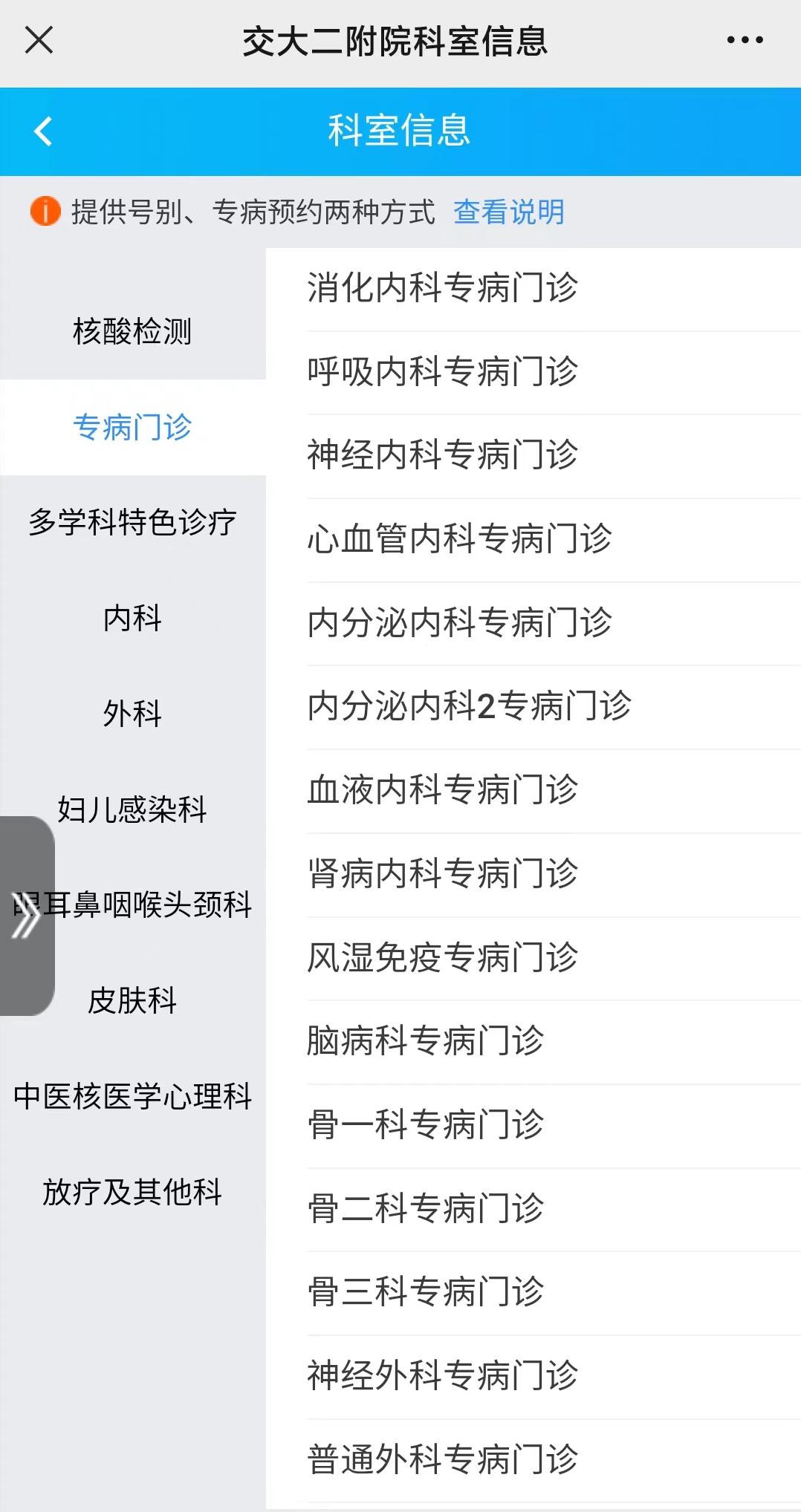Close the mini program with X

[39, 40]
